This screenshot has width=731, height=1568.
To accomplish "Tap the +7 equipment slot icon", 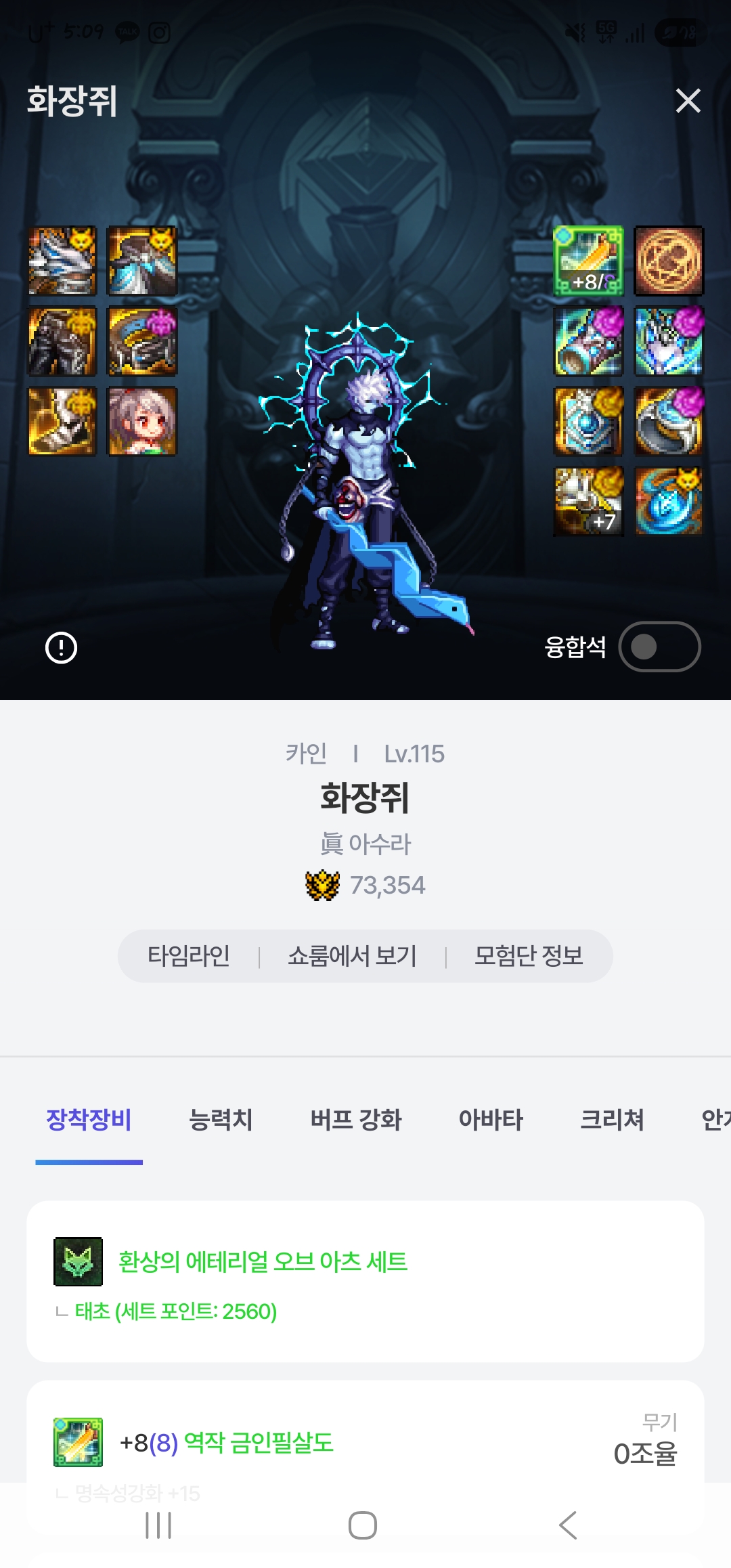I will (588, 502).
